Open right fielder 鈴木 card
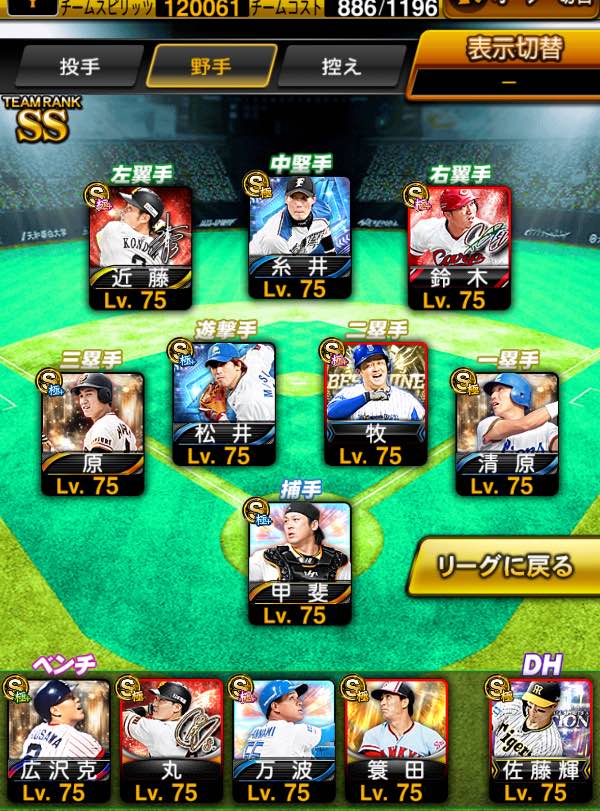Image resolution: width=600 pixels, height=811 pixels. pyautogui.click(x=459, y=248)
